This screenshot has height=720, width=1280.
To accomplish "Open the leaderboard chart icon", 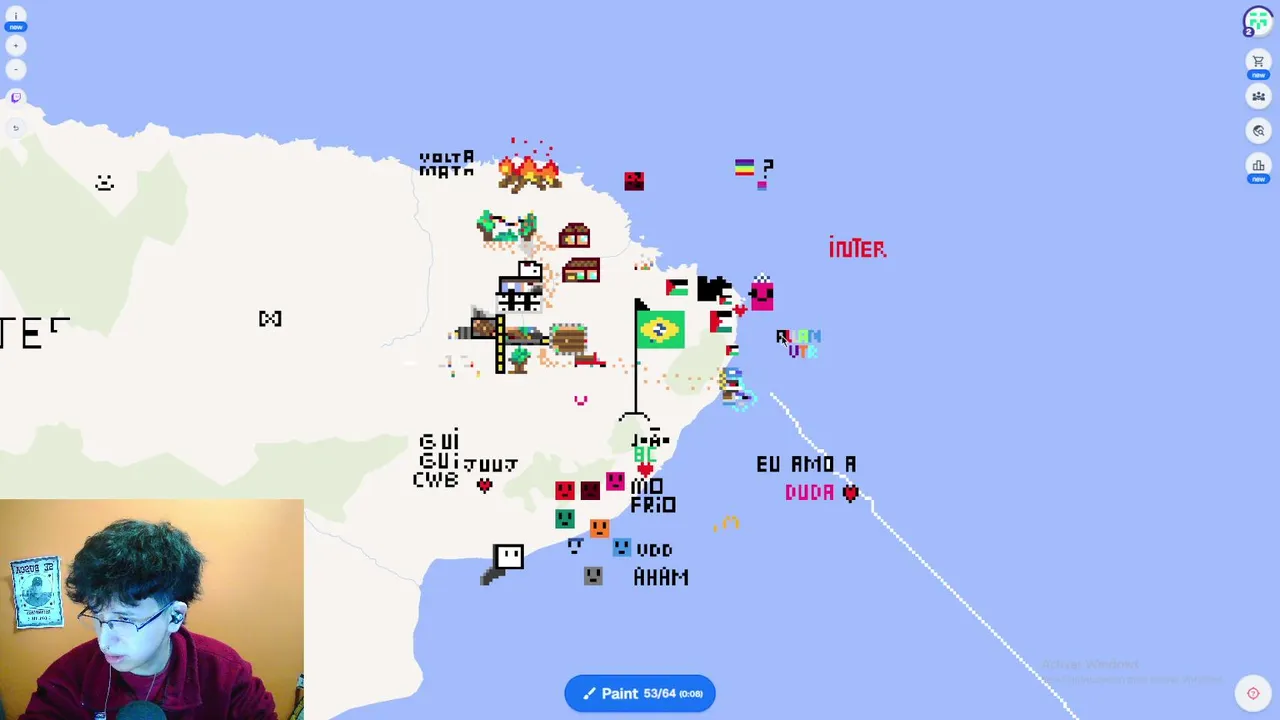I will (x=1258, y=166).
